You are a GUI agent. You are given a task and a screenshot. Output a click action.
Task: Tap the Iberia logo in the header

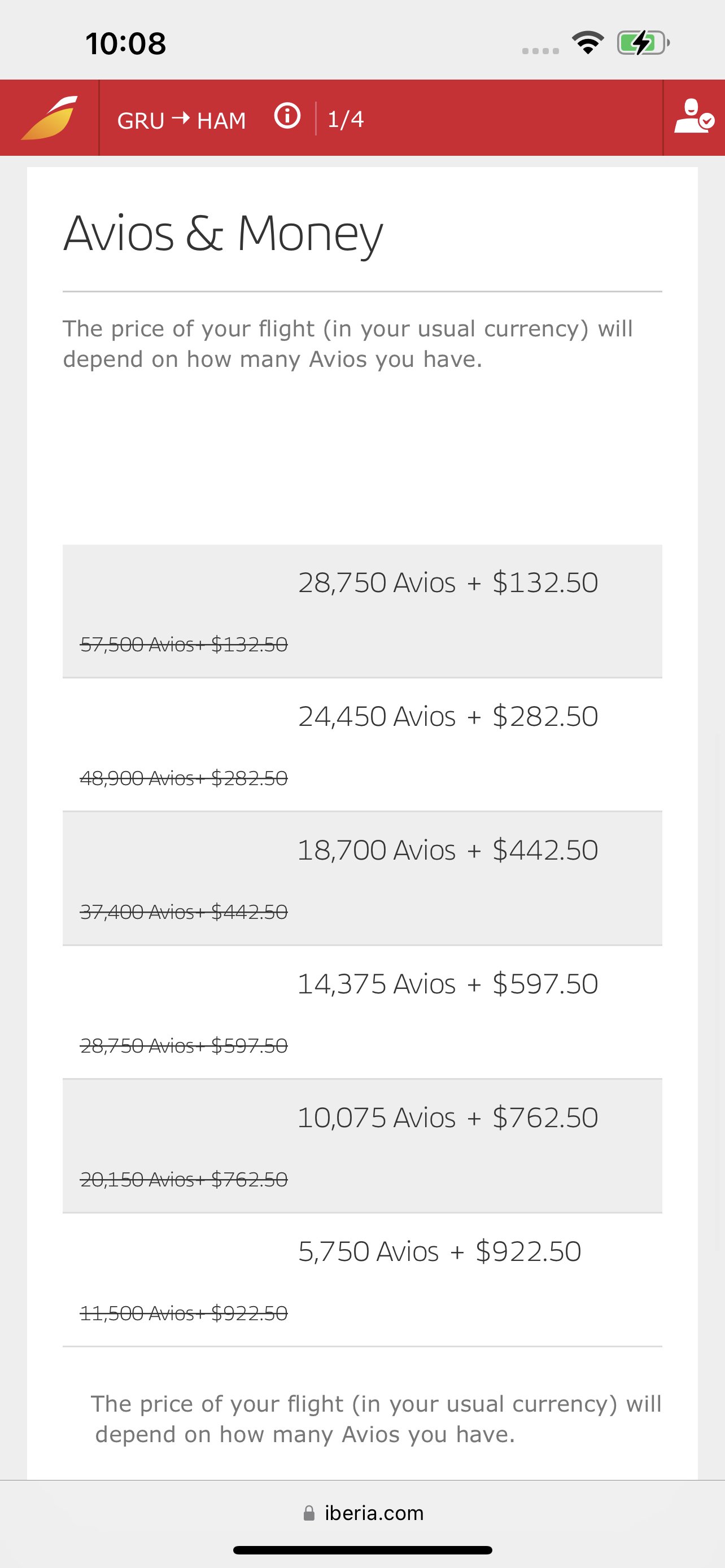(49, 117)
